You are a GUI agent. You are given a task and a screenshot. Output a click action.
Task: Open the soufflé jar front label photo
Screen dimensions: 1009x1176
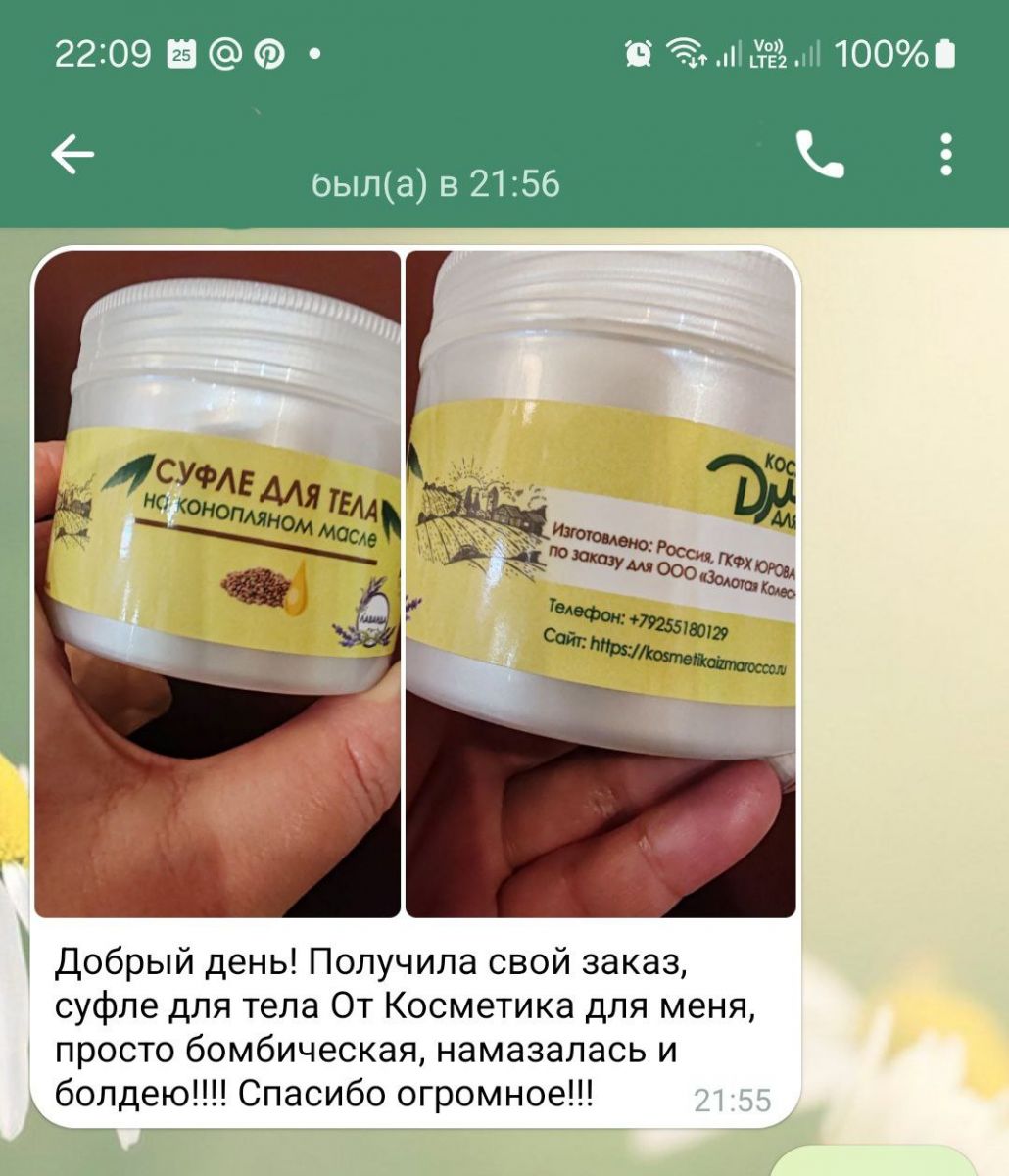click(217, 584)
